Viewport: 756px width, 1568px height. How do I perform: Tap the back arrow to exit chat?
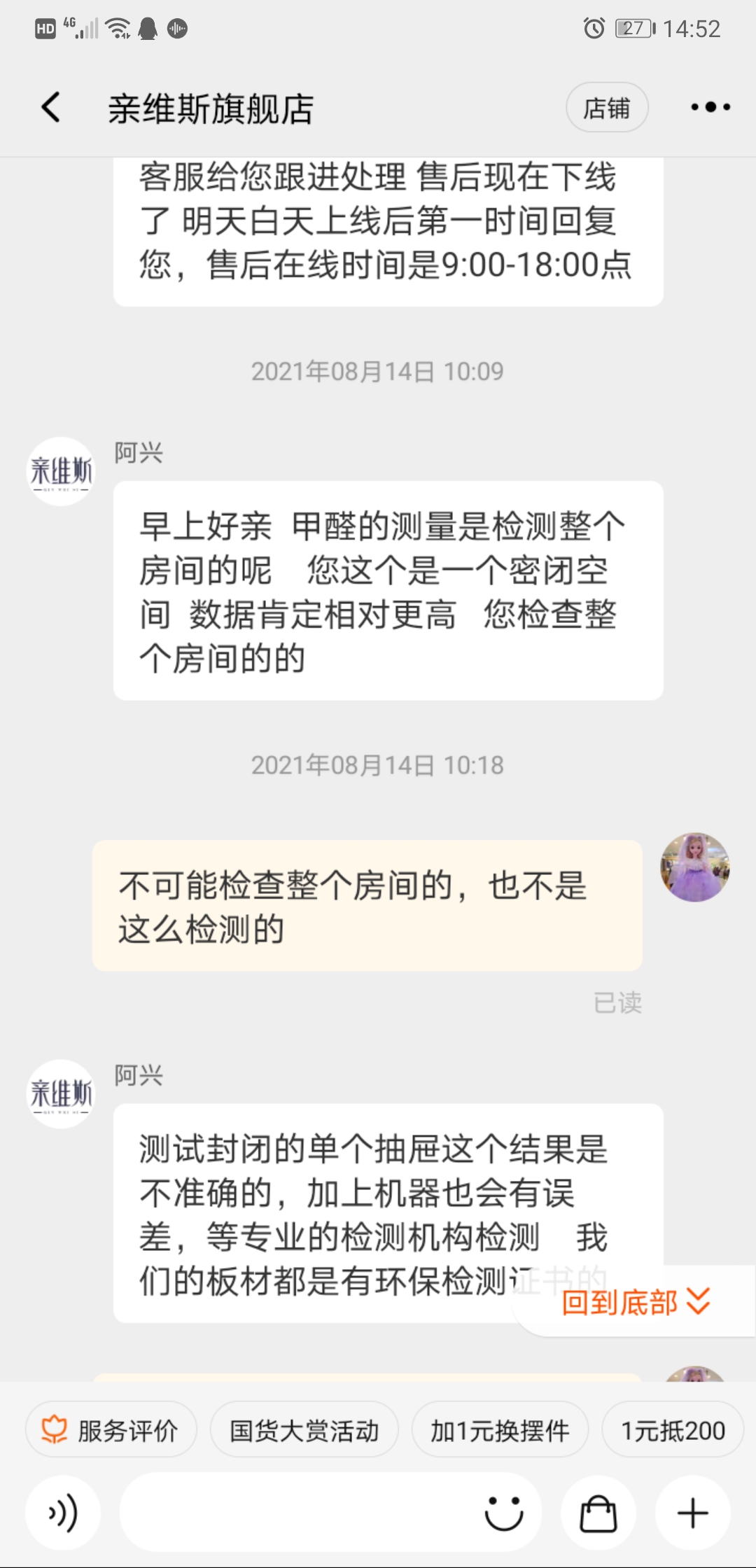click(x=49, y=108)
